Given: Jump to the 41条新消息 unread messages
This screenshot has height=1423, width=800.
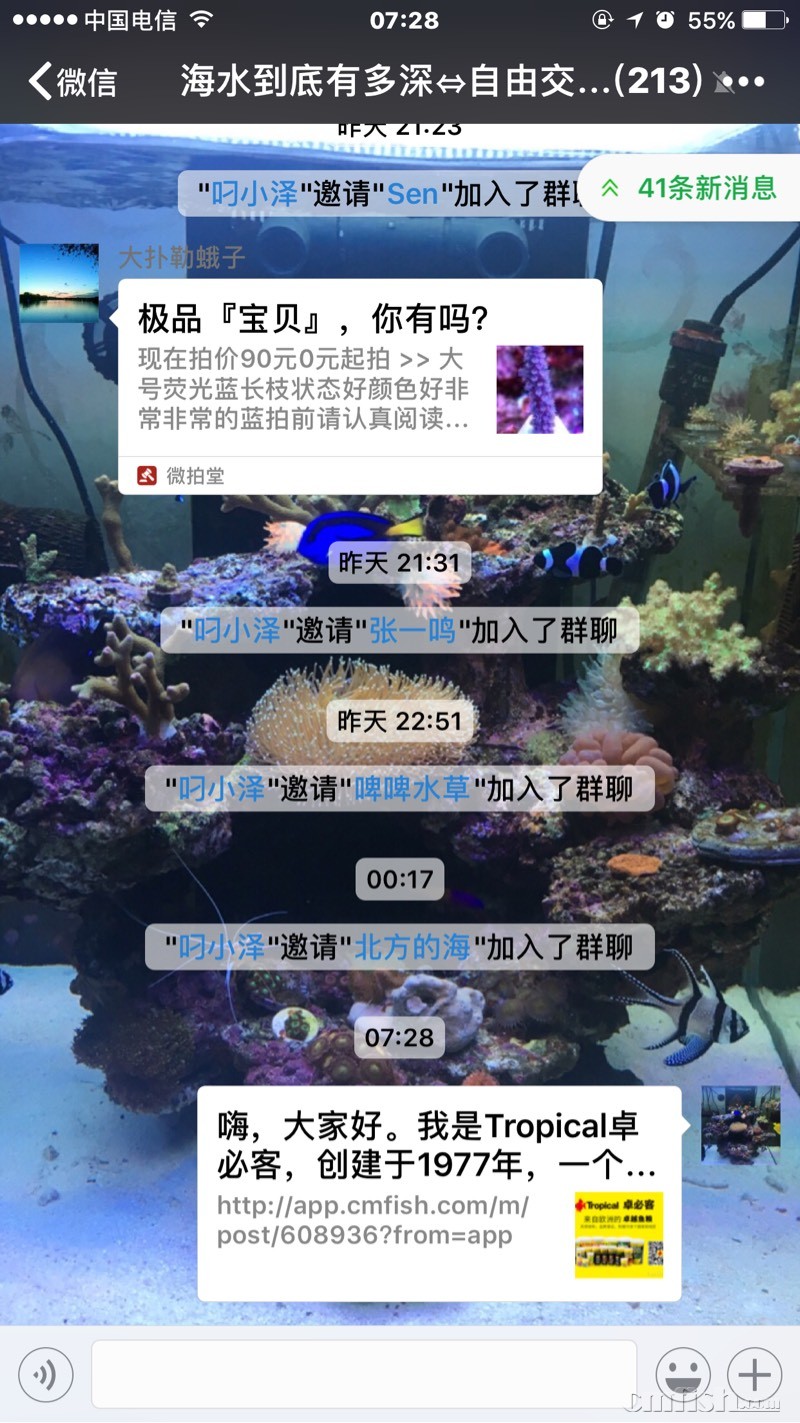Looking at the screenshot, I should [692, 188].
